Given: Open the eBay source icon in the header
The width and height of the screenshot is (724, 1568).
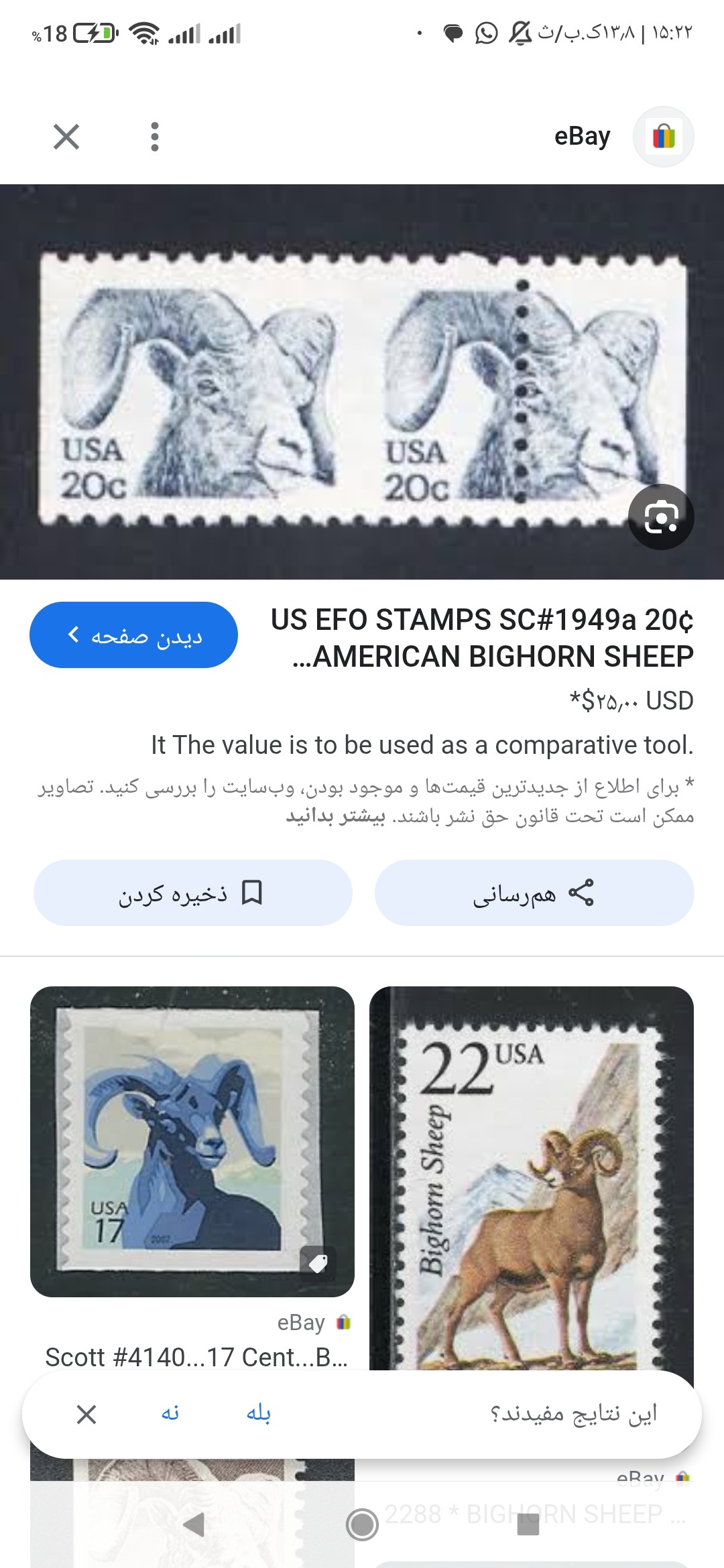Looking at the screenshot, I should click(664, 137).
